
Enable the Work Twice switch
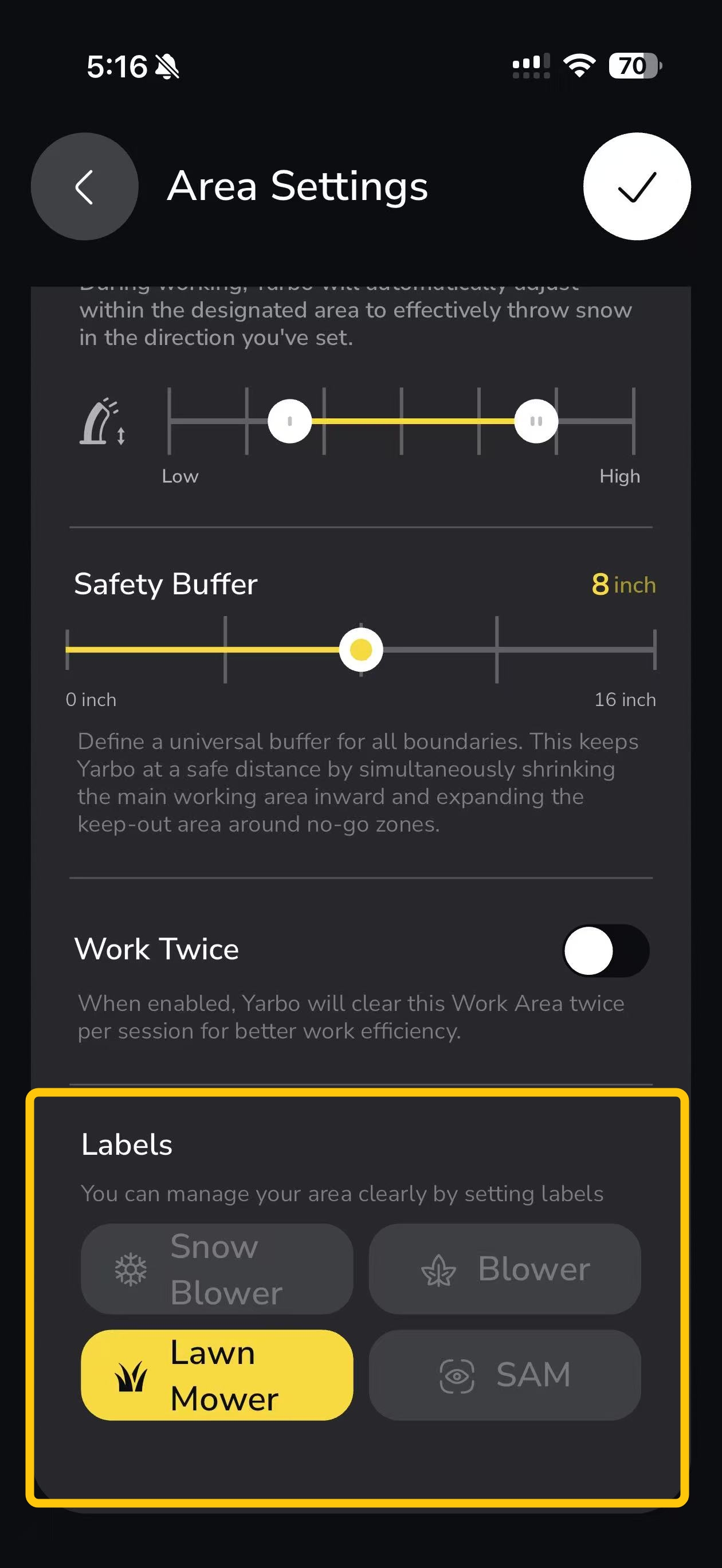[605, 951]
